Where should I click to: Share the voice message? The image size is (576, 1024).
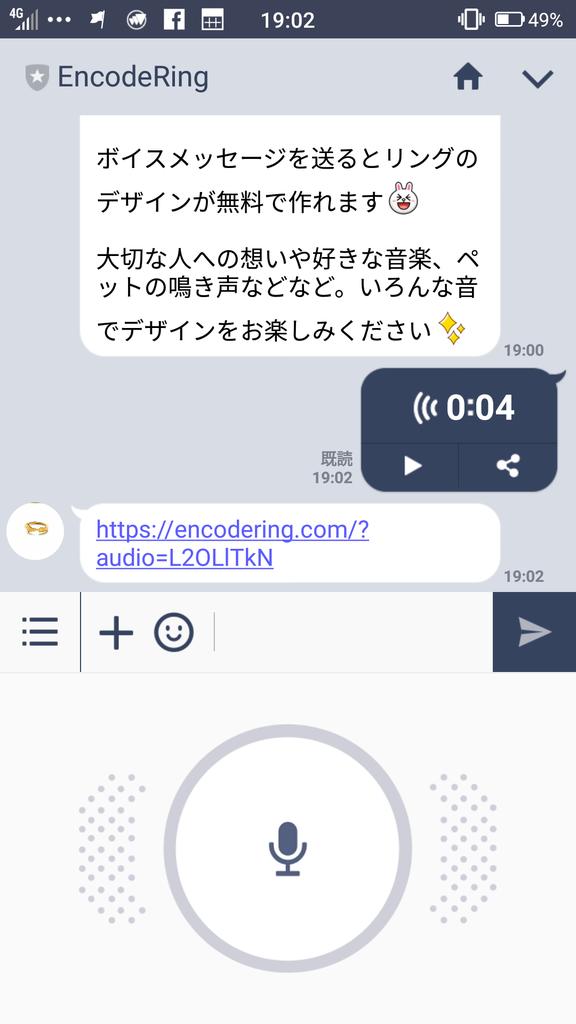pyautogui.click(x=507, y=466)
